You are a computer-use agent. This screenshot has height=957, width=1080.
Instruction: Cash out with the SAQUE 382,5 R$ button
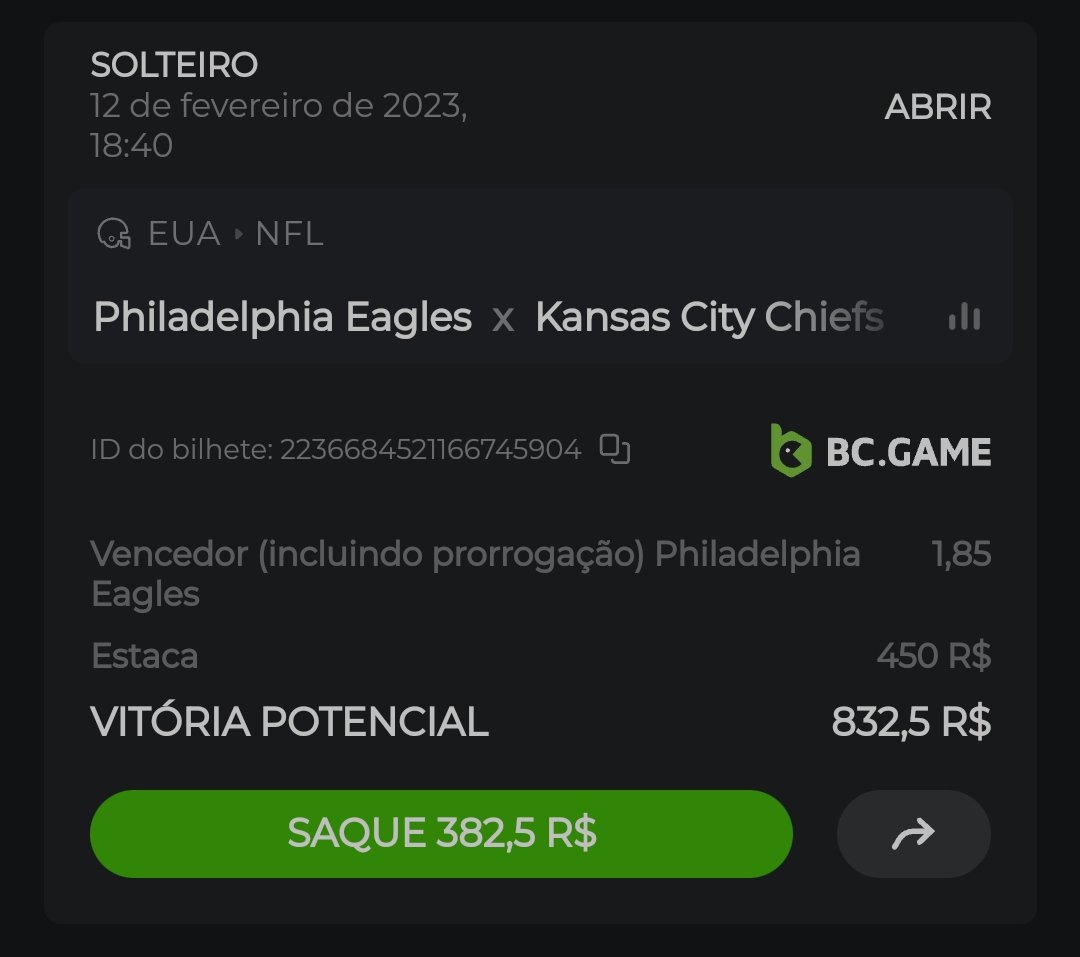click(441, 834)
